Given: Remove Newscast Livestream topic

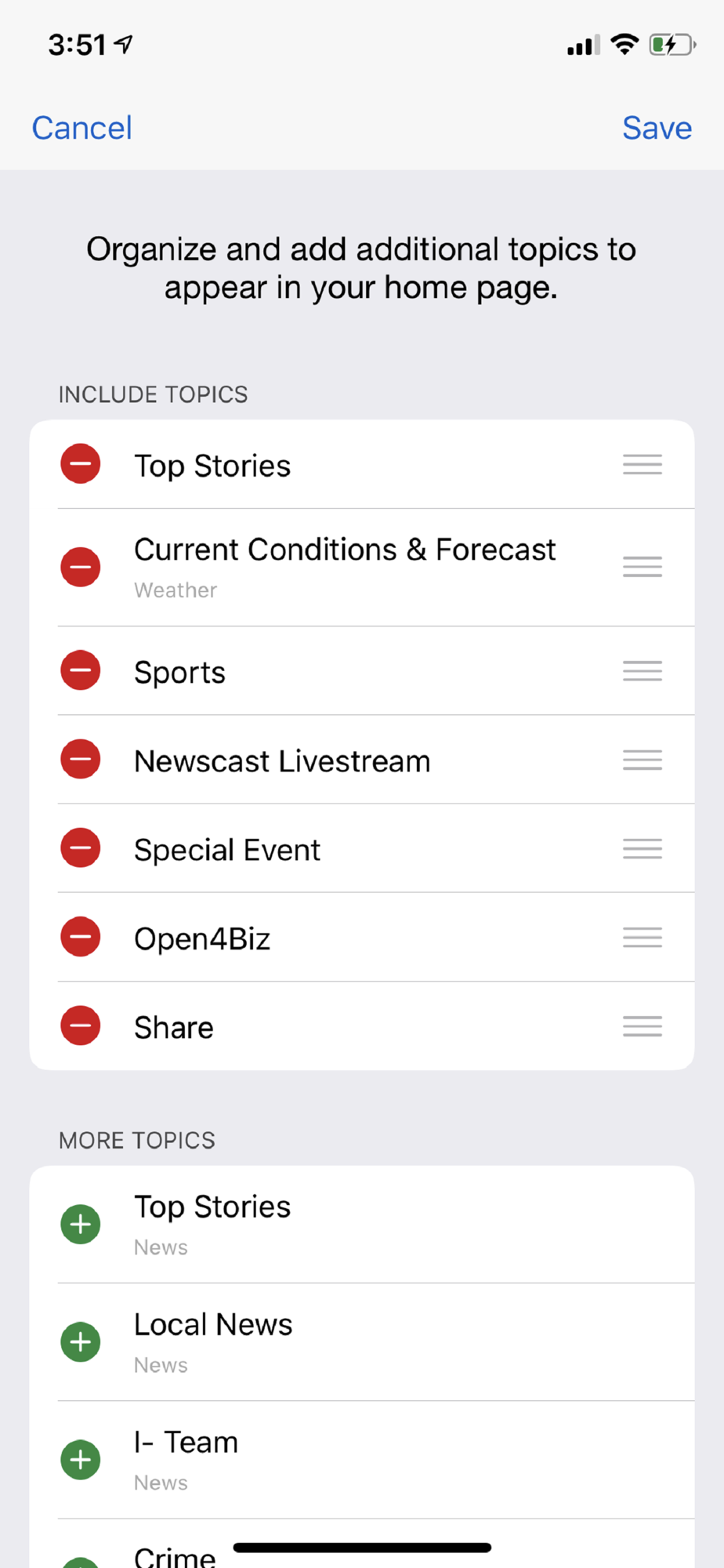Looking at the screenshot, I should click(81, 759).
